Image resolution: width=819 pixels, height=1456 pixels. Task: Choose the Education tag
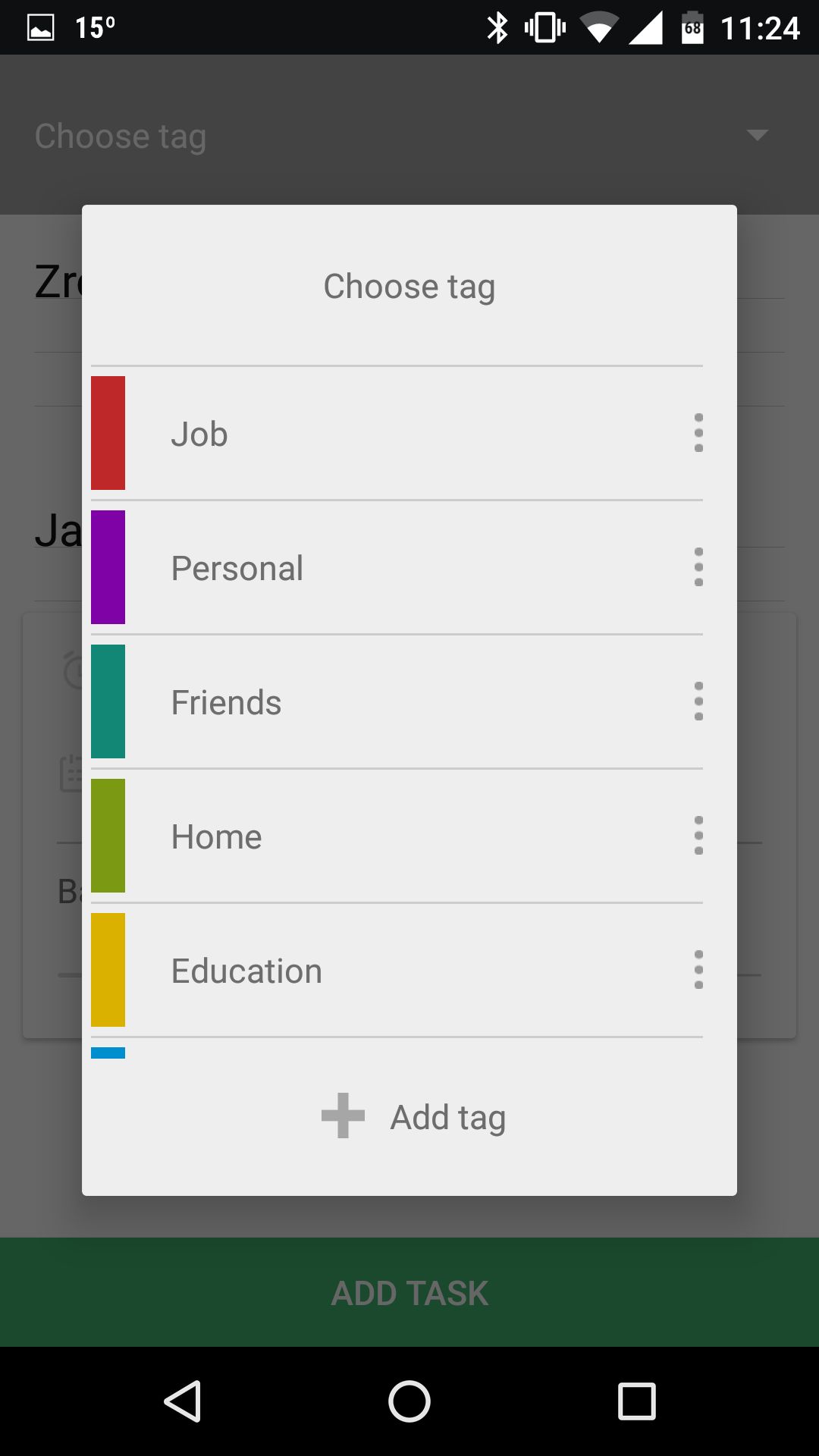[397, 970]
